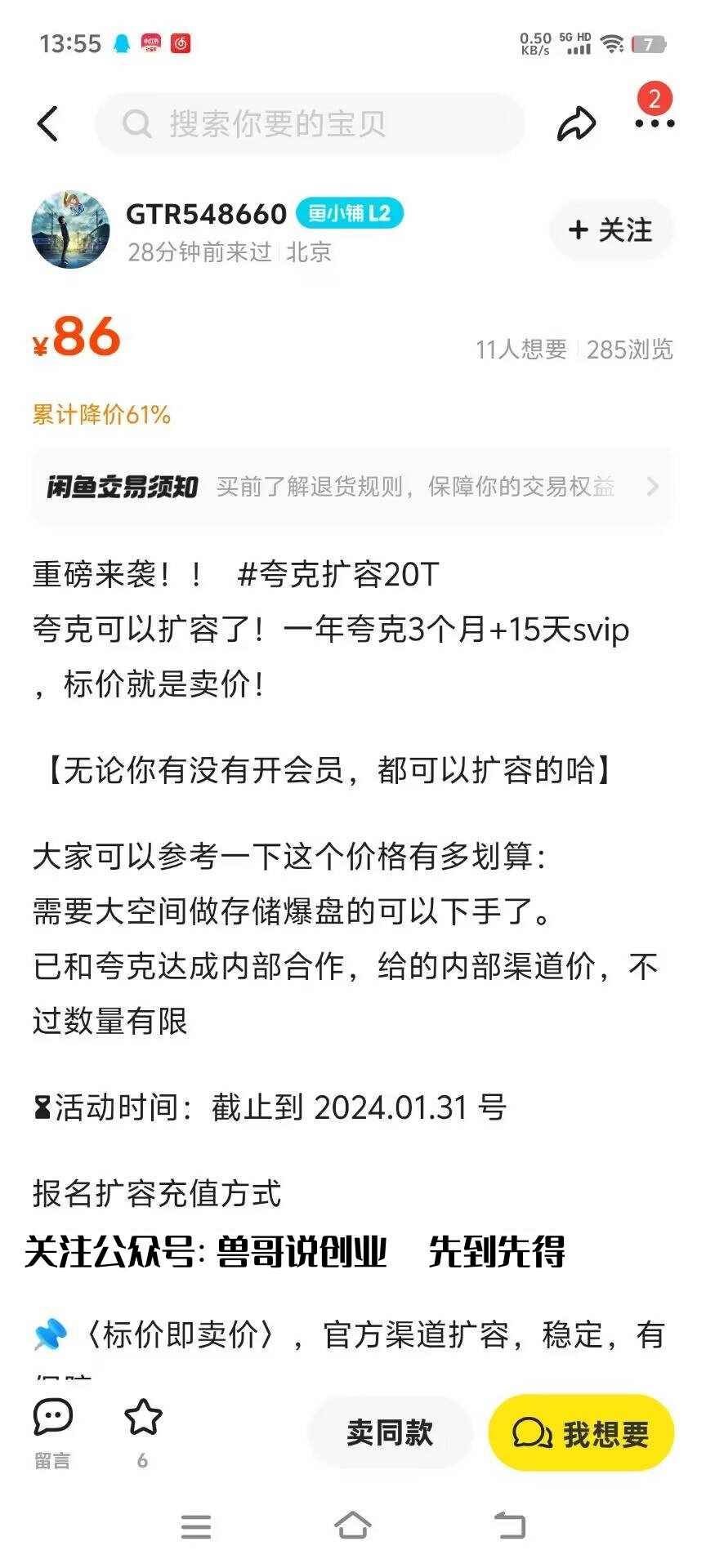
Task: Favorite this item with the star
Action: pyautogui.click(x=143, y=1421)
